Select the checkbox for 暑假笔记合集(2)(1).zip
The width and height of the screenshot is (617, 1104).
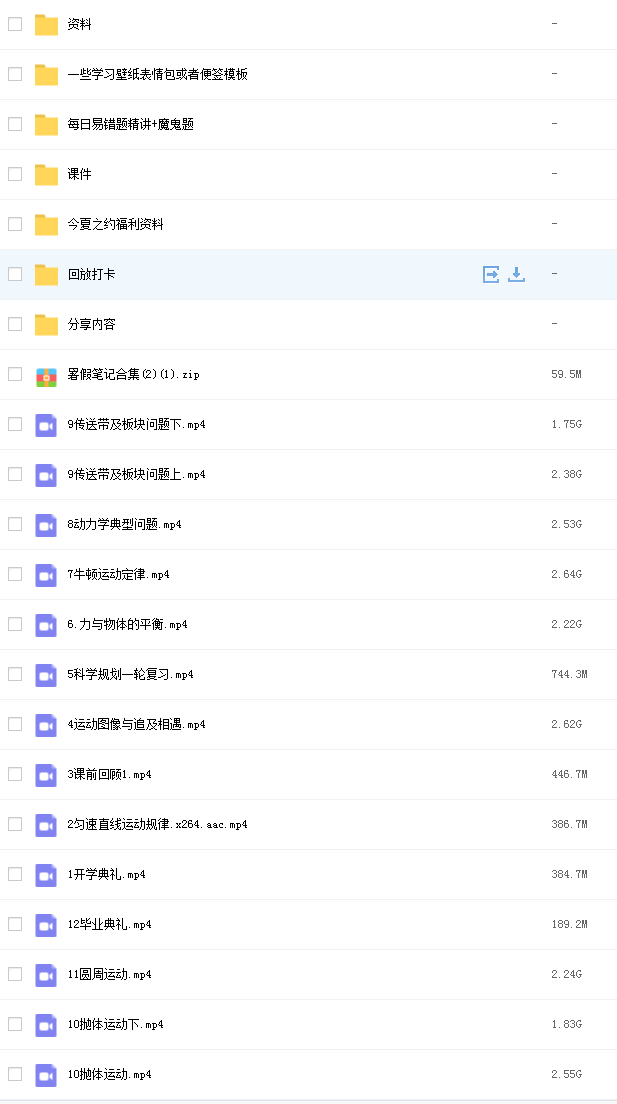pos(15,374)
